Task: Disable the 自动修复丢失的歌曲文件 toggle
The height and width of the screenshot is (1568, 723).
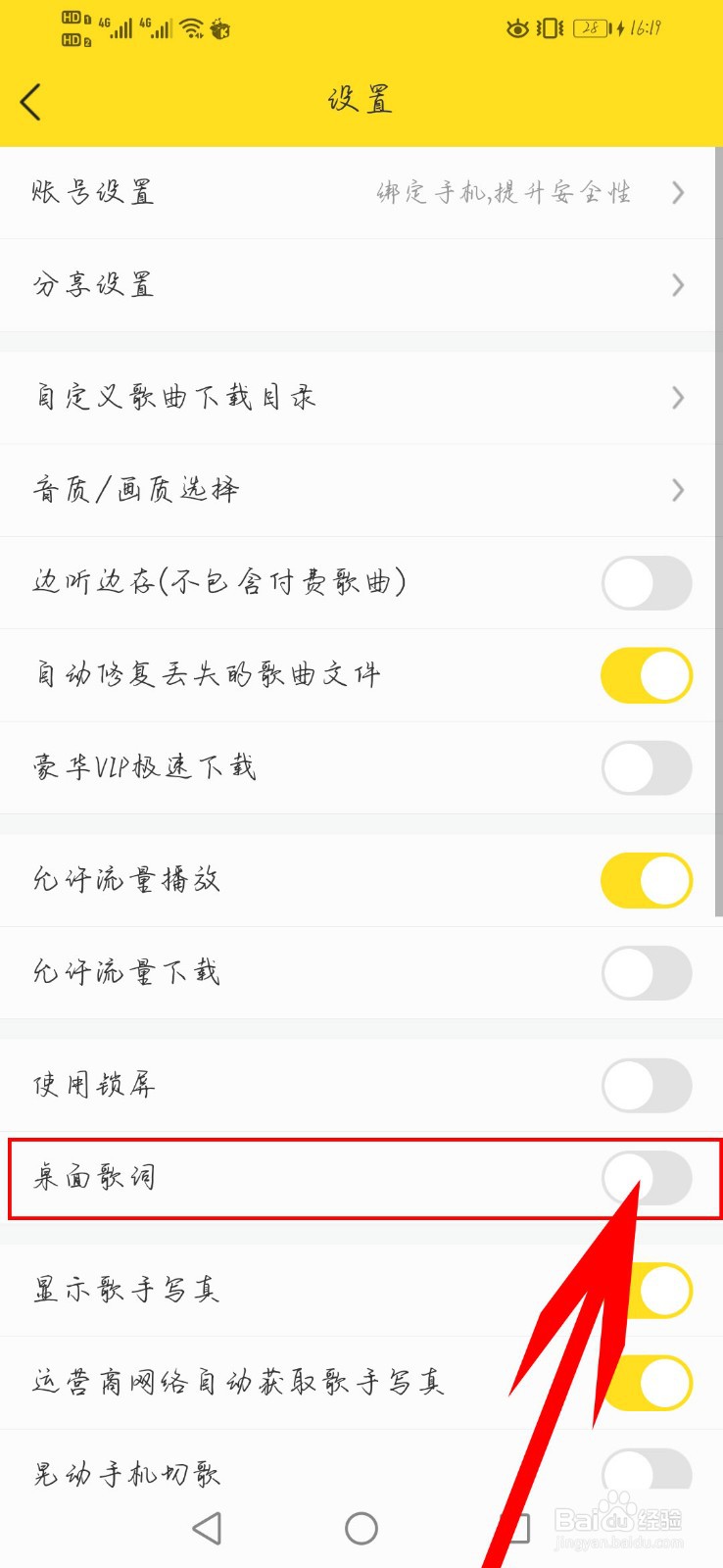Action: pyautogui.click(x=647, y=675)
